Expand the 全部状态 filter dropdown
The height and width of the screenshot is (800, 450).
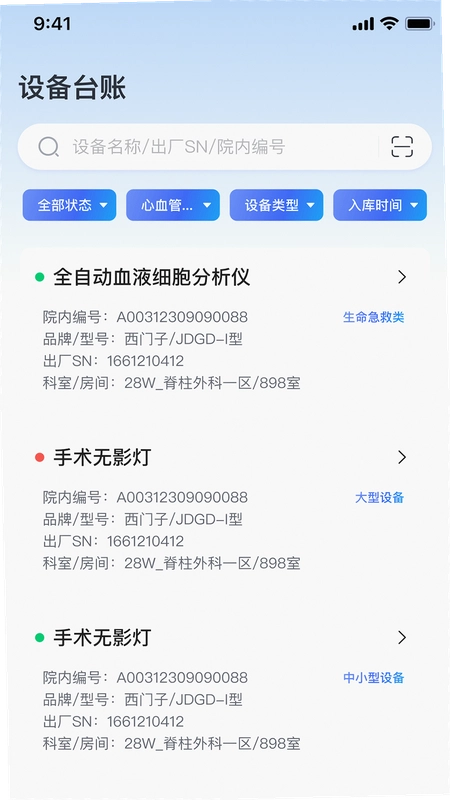click(x=69, y=205)
